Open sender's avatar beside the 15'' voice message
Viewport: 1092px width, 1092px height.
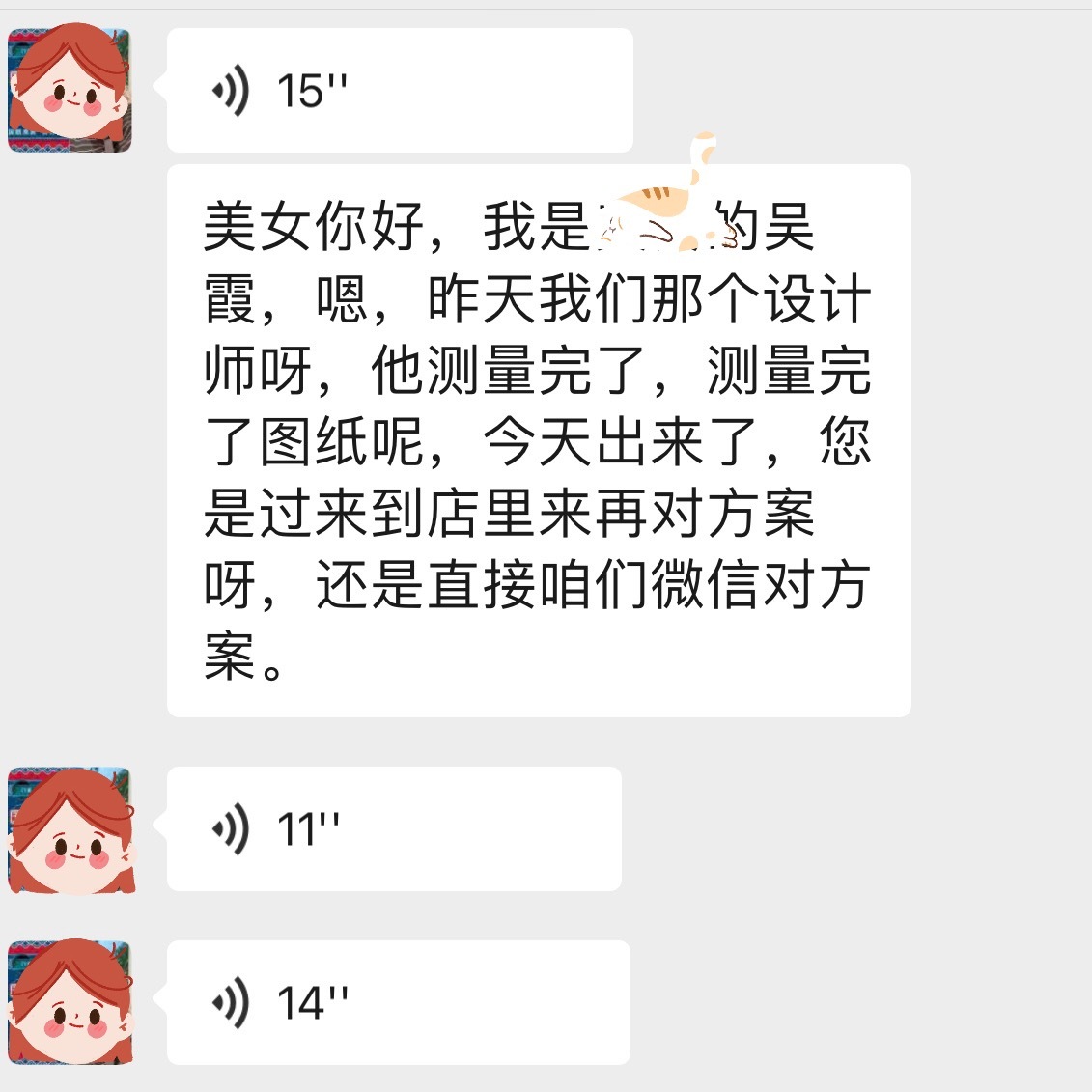[70, 91]
